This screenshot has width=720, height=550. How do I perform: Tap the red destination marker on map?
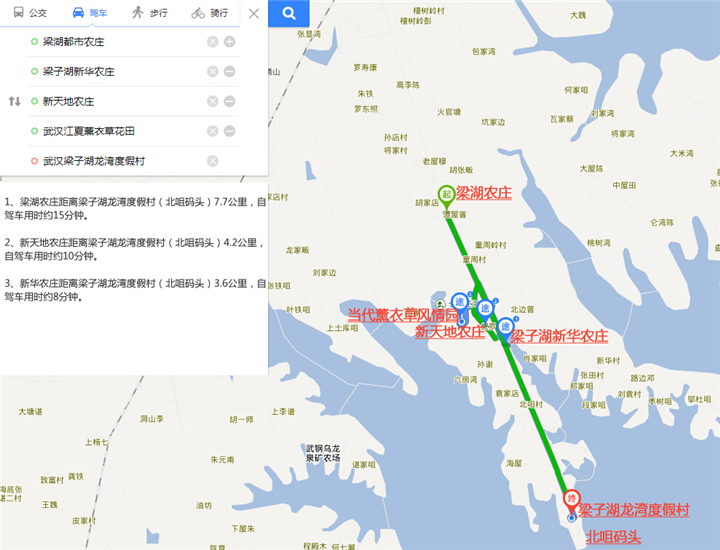tap(571, 499)
